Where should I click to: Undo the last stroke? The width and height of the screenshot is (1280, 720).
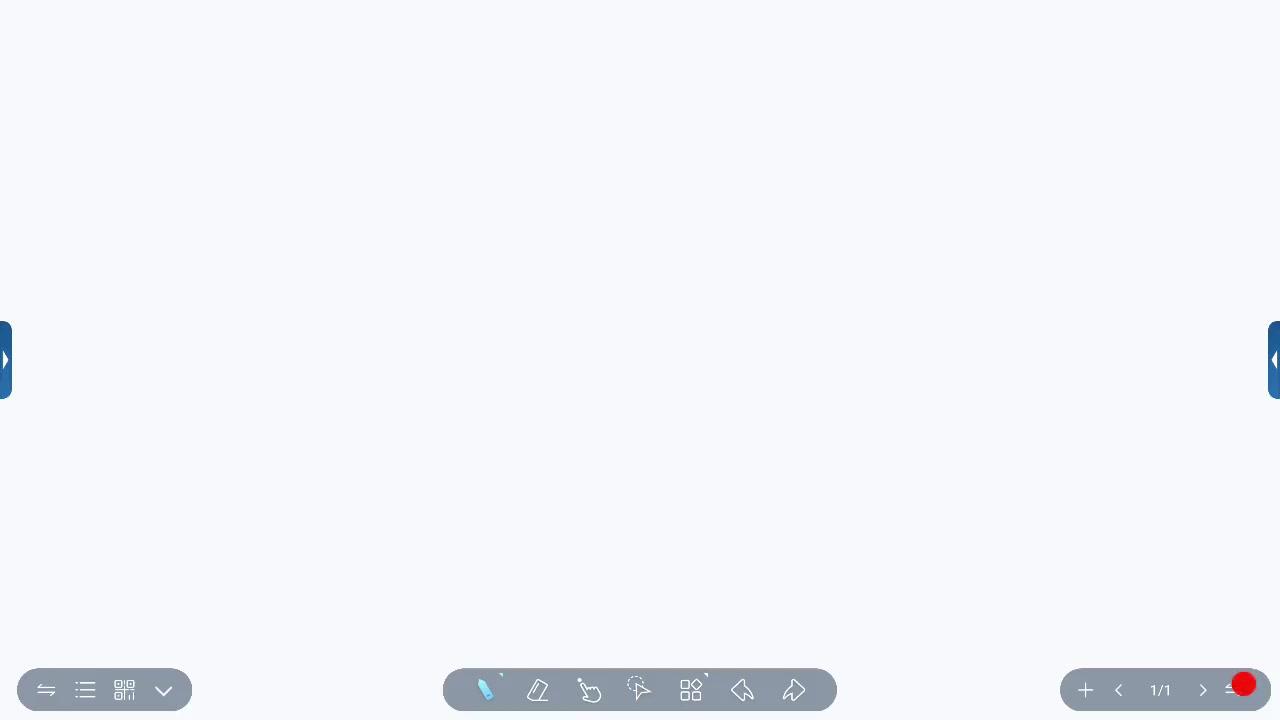click(742, 690)
